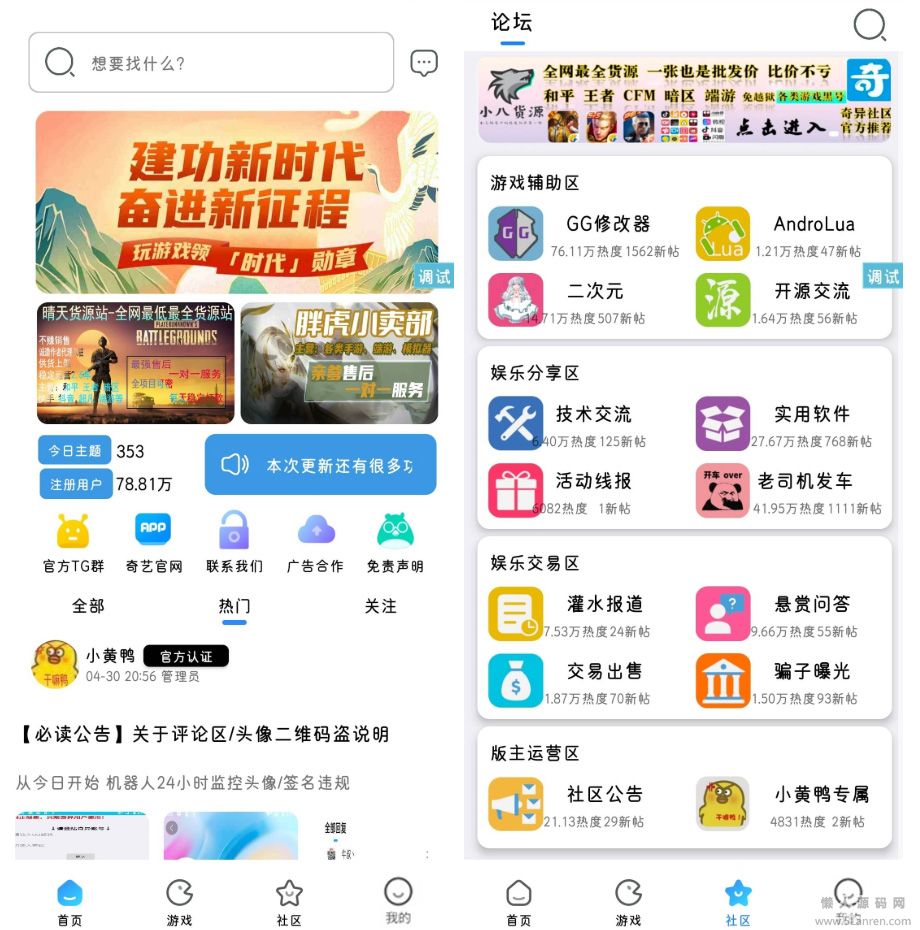Viewport: 920px width, 930px height.
Task: Open the 胖虎小卖部 ad card
Action: [x=339, y=363]
